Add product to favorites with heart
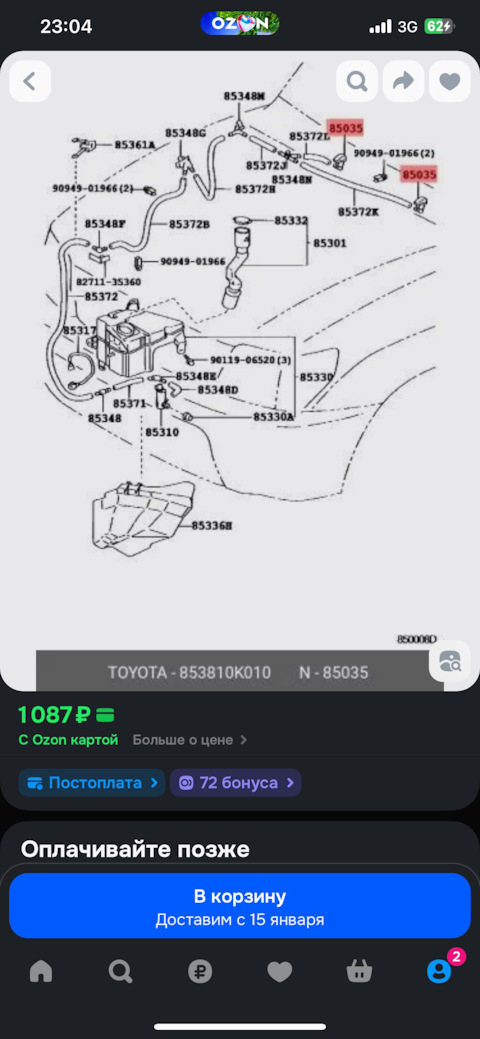The width and height of the screenshot is (480, 1039). pyautogui.click(x=450, y=82)
